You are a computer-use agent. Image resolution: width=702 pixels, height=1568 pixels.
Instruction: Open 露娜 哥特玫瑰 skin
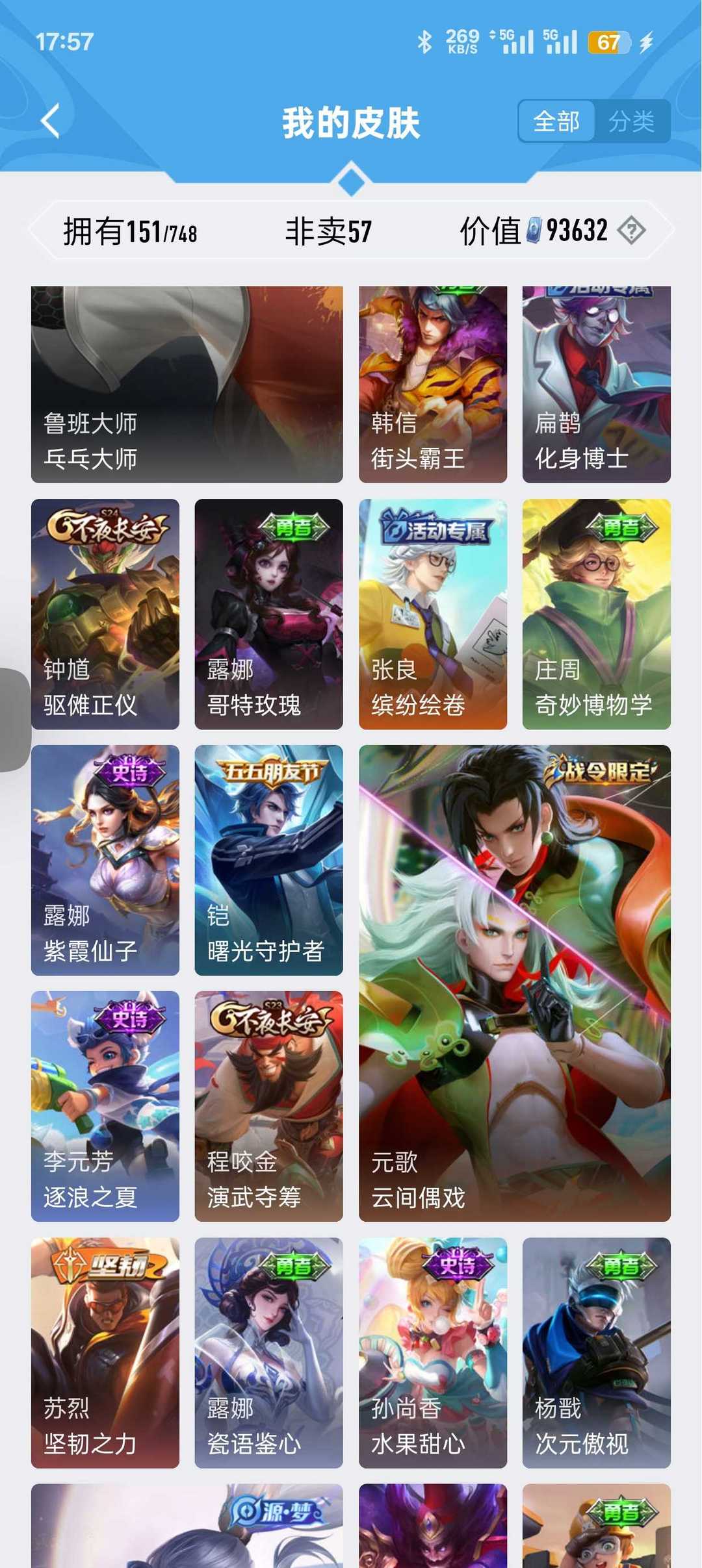[268, 613]
